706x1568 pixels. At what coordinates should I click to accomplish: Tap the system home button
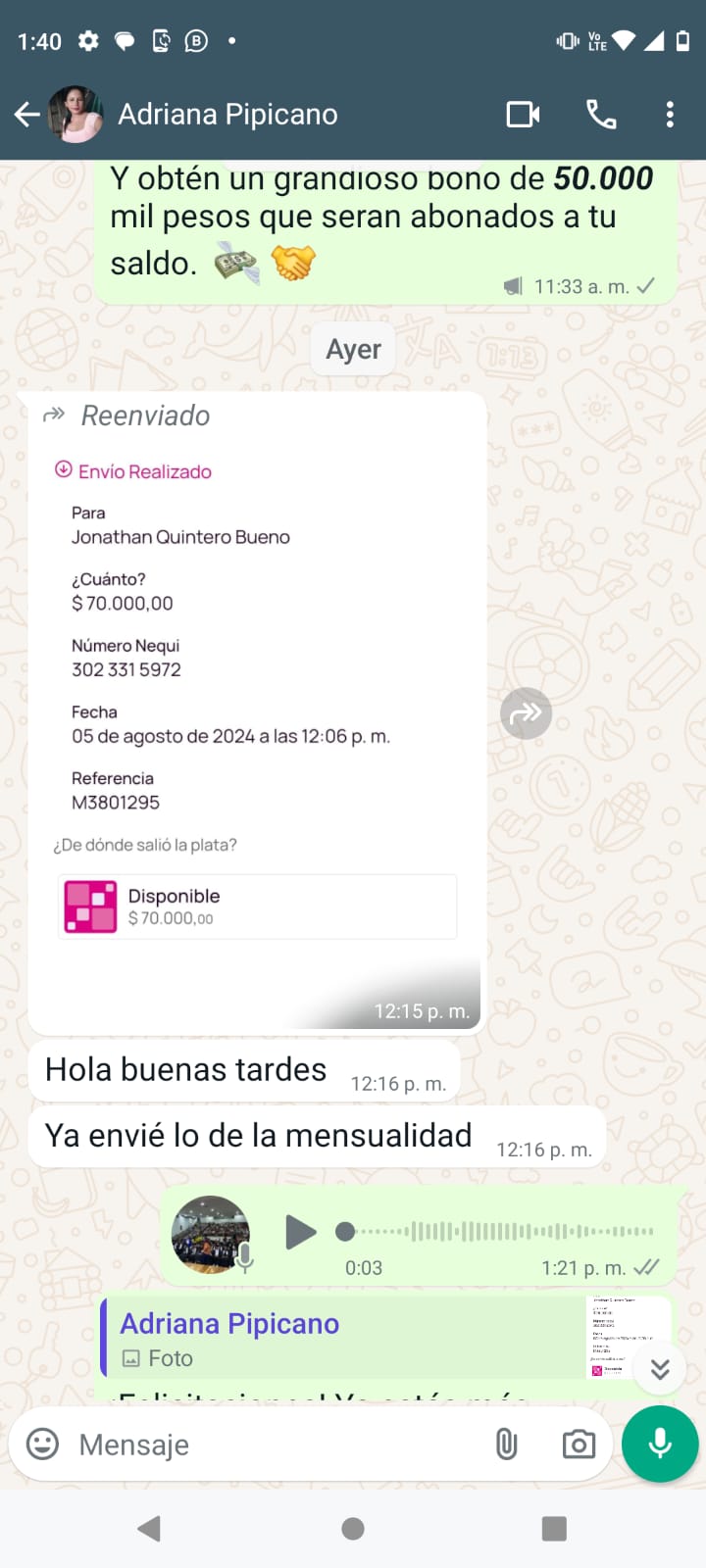coord(353,1528)
